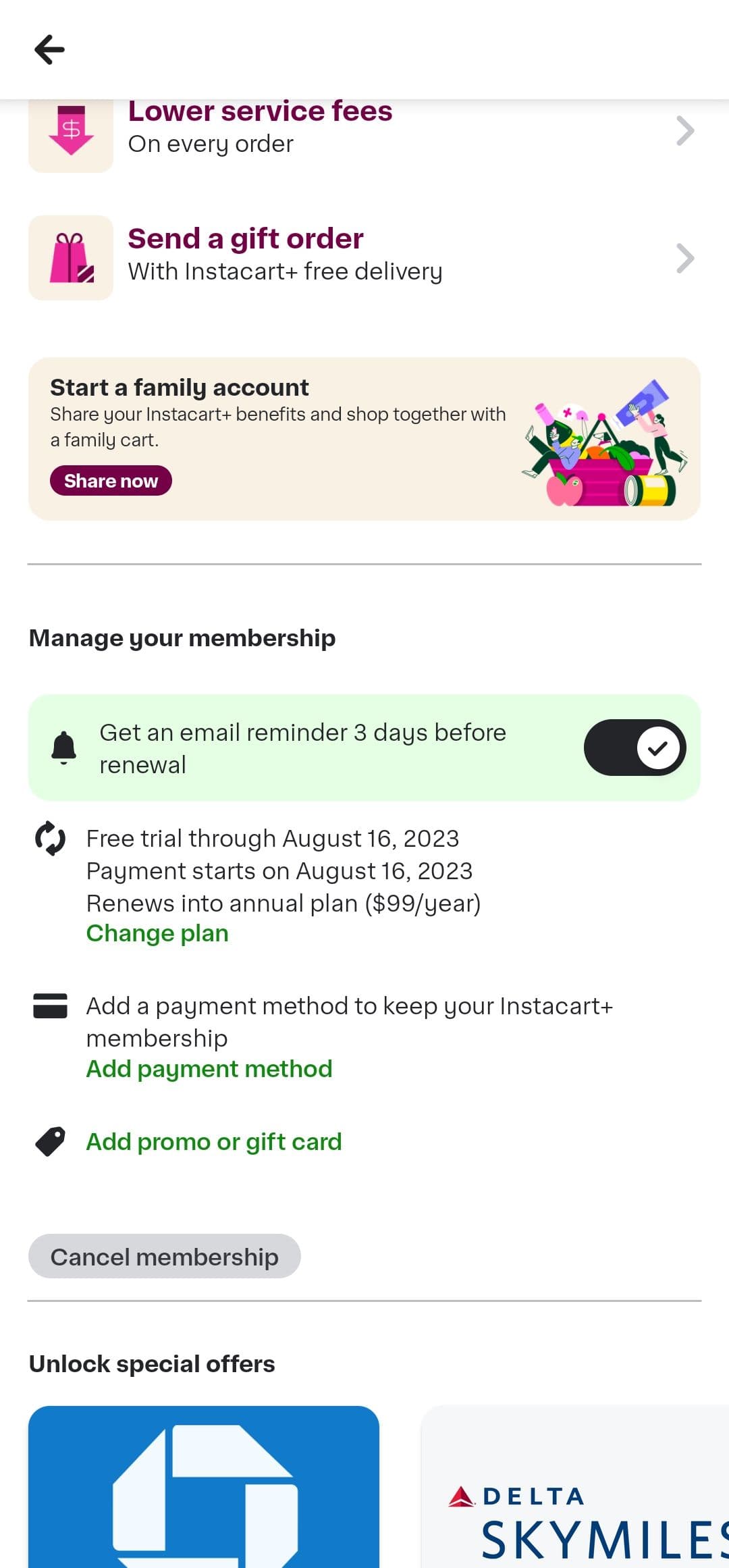Click Add payment method
Screen dimensions: 729x1568
click(209, 1069)
